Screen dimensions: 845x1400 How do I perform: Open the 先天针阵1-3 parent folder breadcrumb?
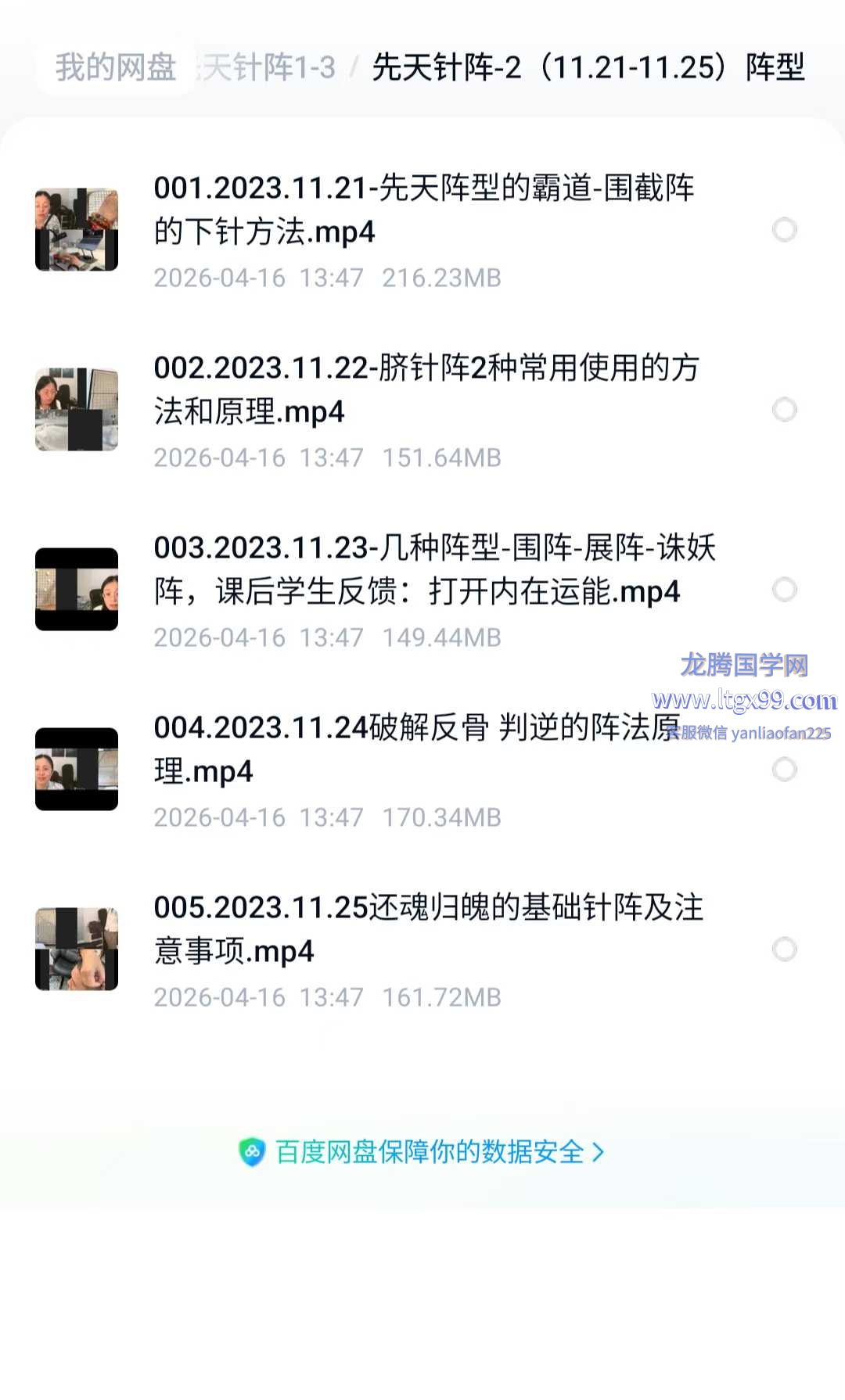(270, 68)
